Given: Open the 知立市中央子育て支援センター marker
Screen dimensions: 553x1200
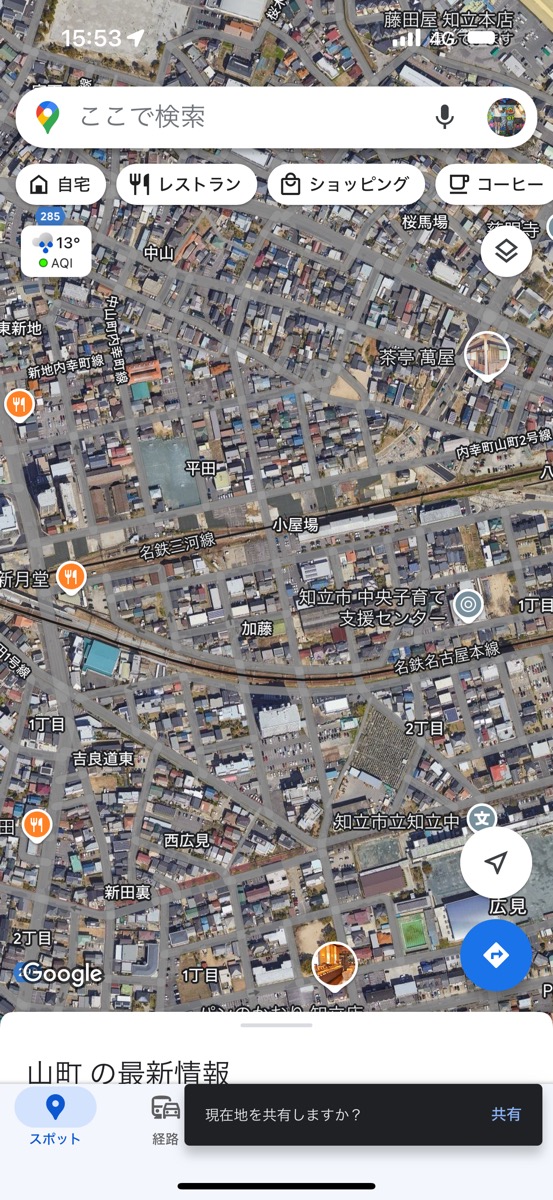Looking at the screenshot, I should (x=467, y=604).
